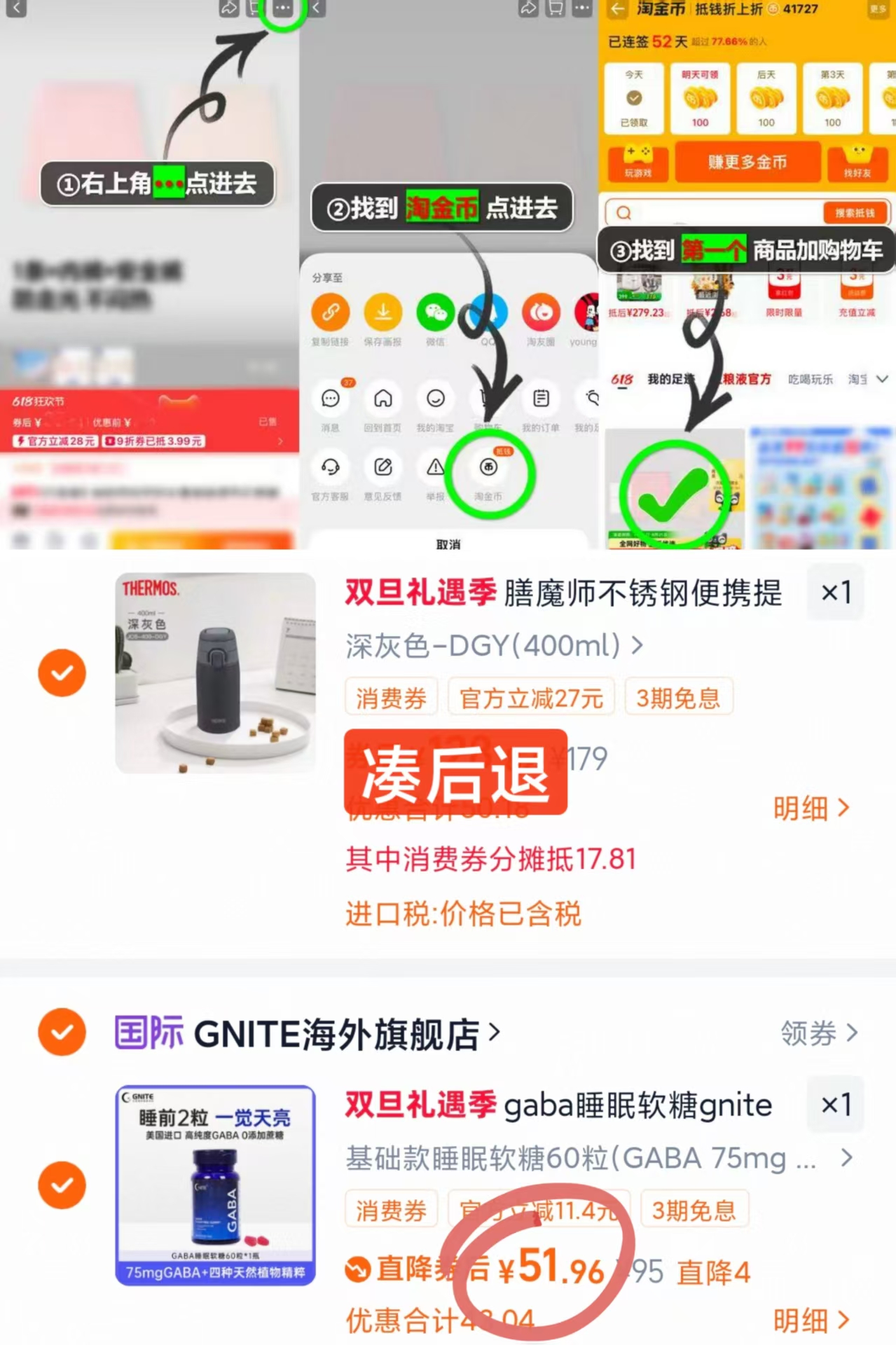896x1345 pixels.
Task: Toggle the GNITE海外旗舰店 store checkbox
Action: point(62,1031)
